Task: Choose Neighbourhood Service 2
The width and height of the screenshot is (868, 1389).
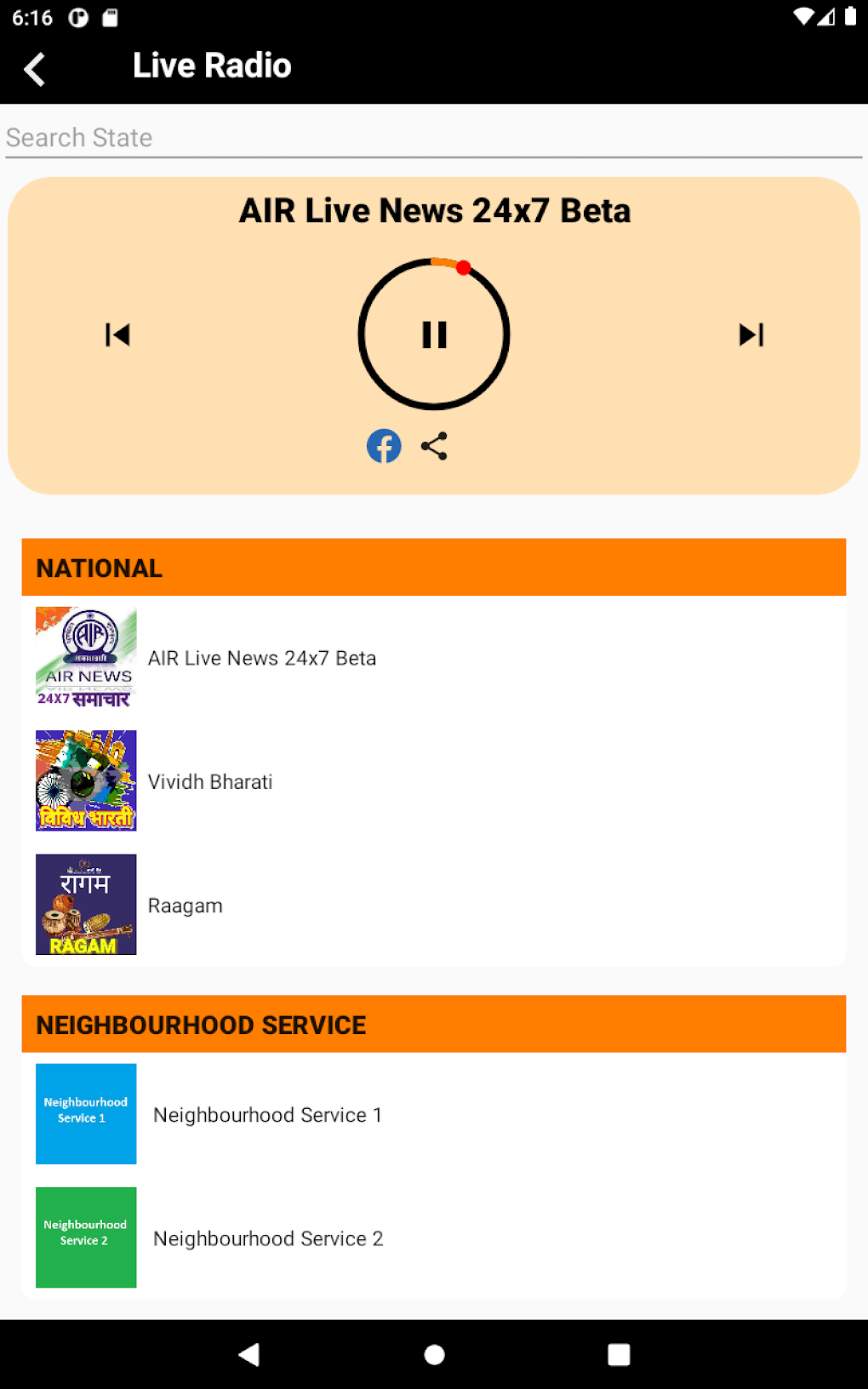Action: point(268,1238)
